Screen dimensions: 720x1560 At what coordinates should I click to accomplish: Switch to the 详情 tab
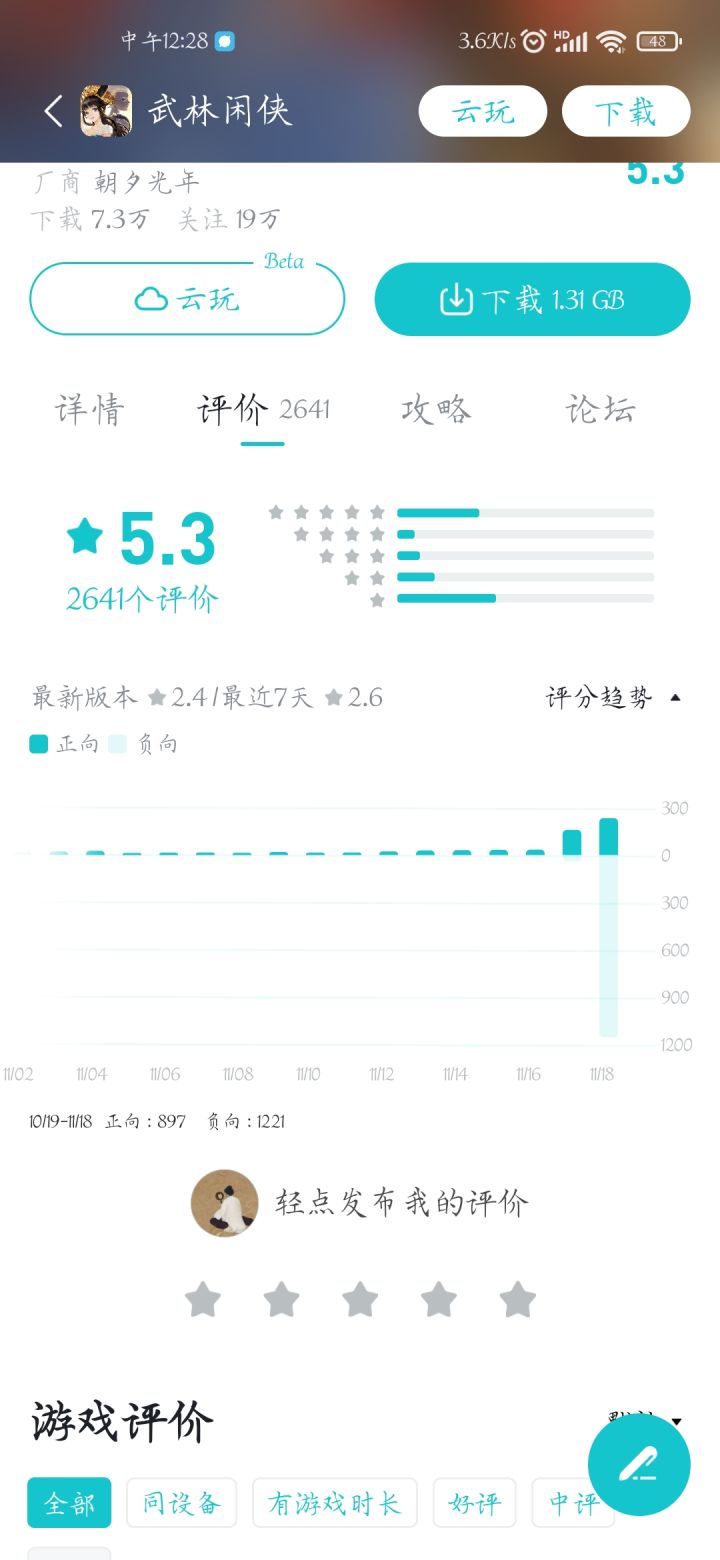pyautogui.click(x=90, y=410)
